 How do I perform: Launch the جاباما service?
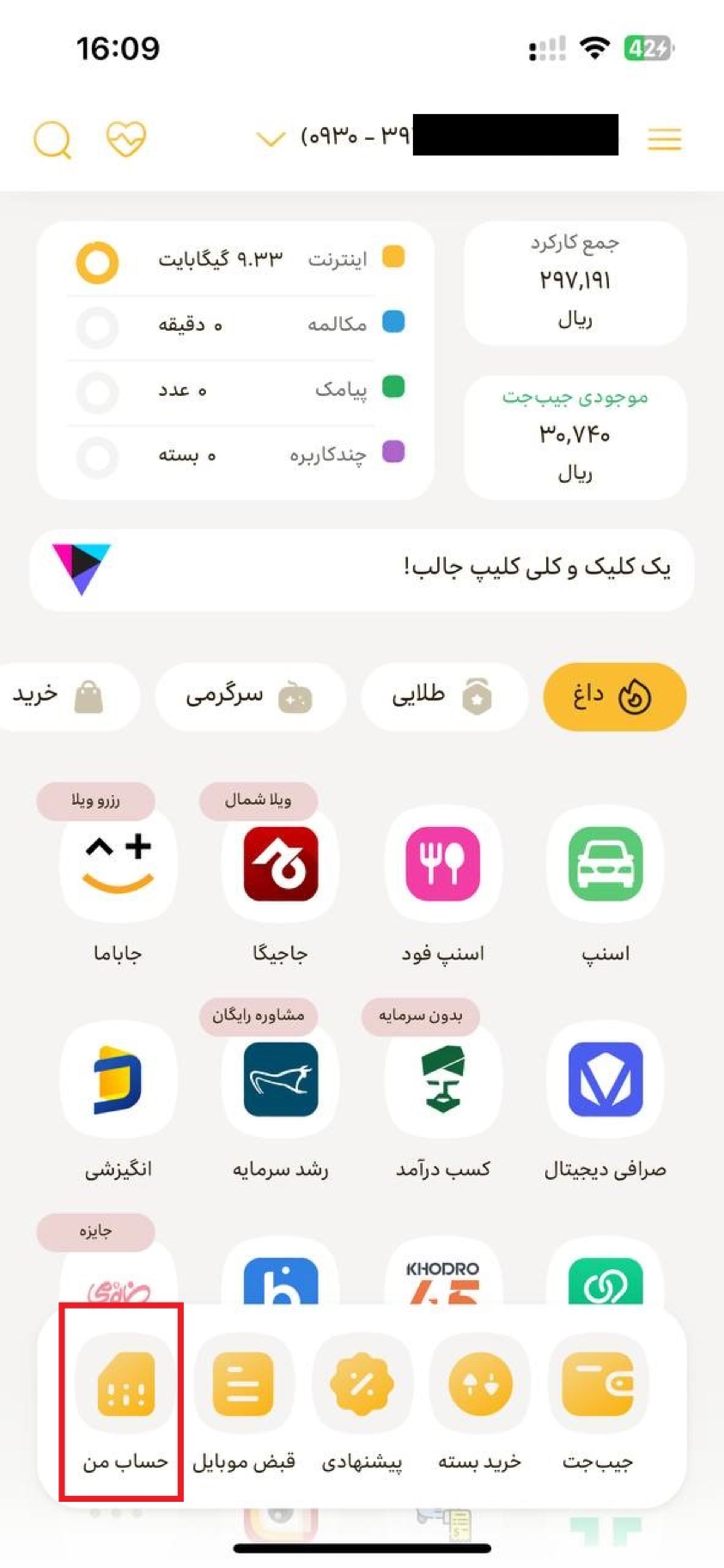click(118, 864)
